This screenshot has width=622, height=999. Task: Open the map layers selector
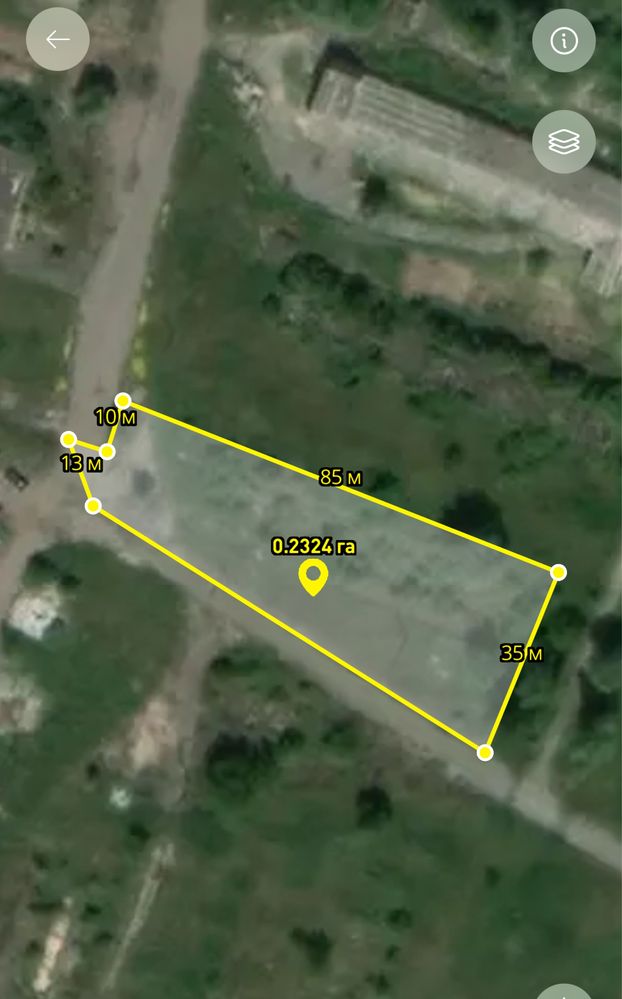click(564, 141)
